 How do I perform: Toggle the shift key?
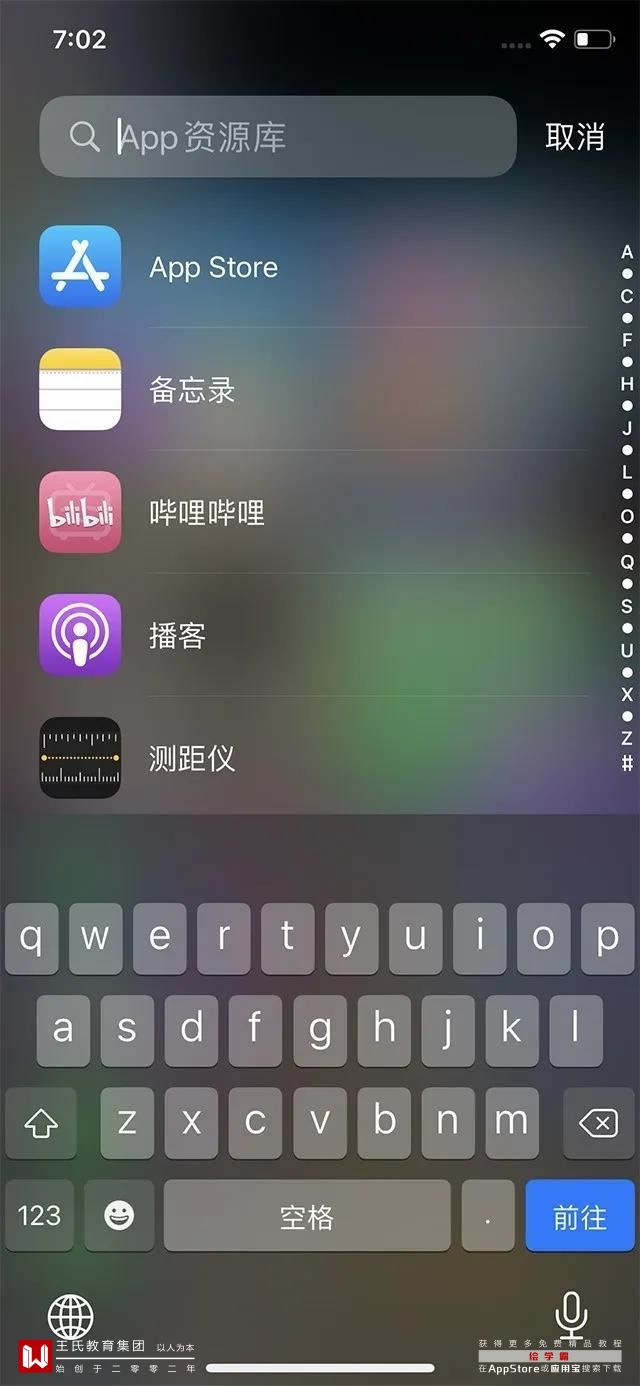(x=41, y=1124)
